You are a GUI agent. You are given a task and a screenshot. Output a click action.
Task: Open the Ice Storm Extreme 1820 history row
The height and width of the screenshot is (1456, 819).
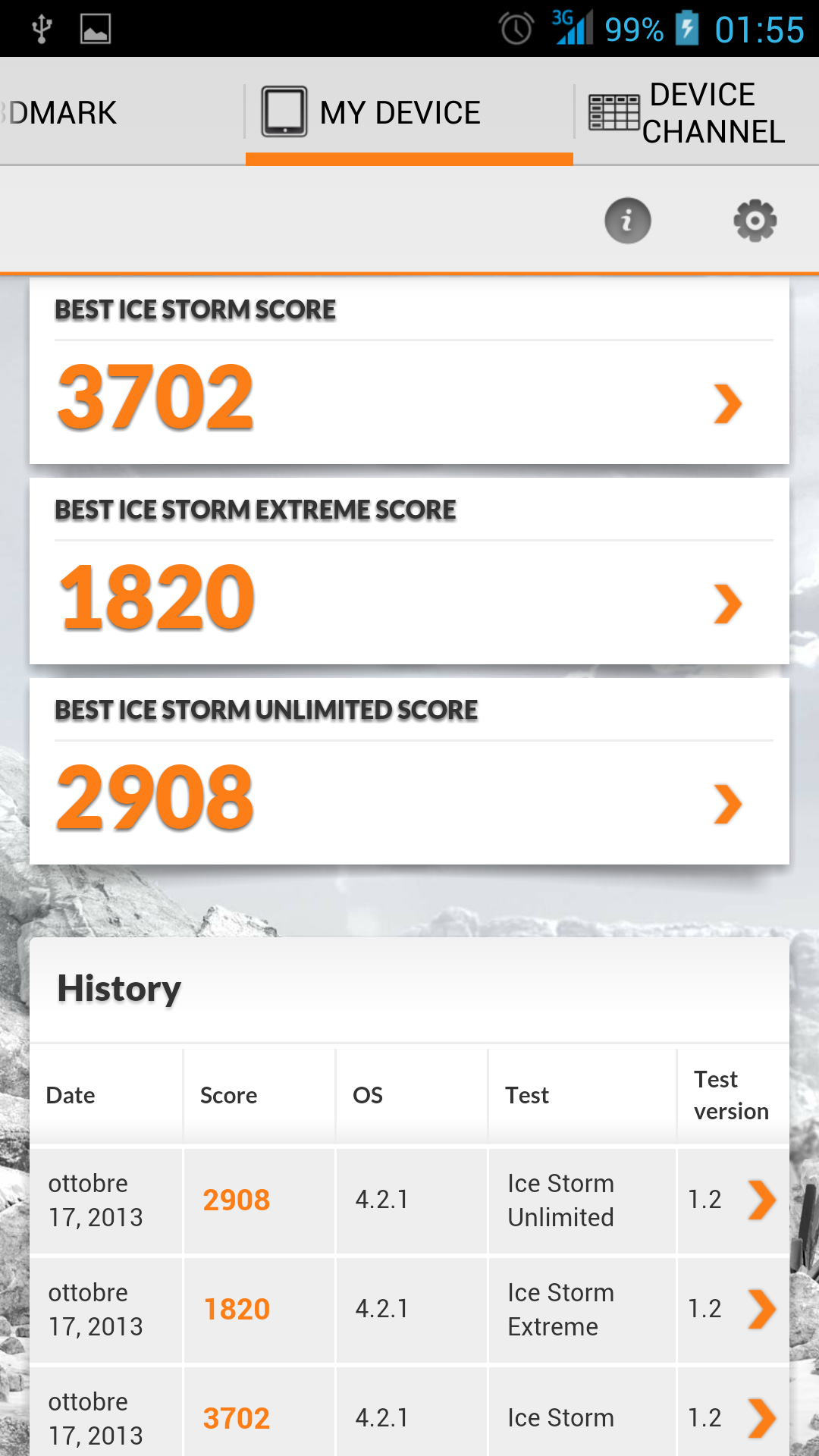(409, 1310)
